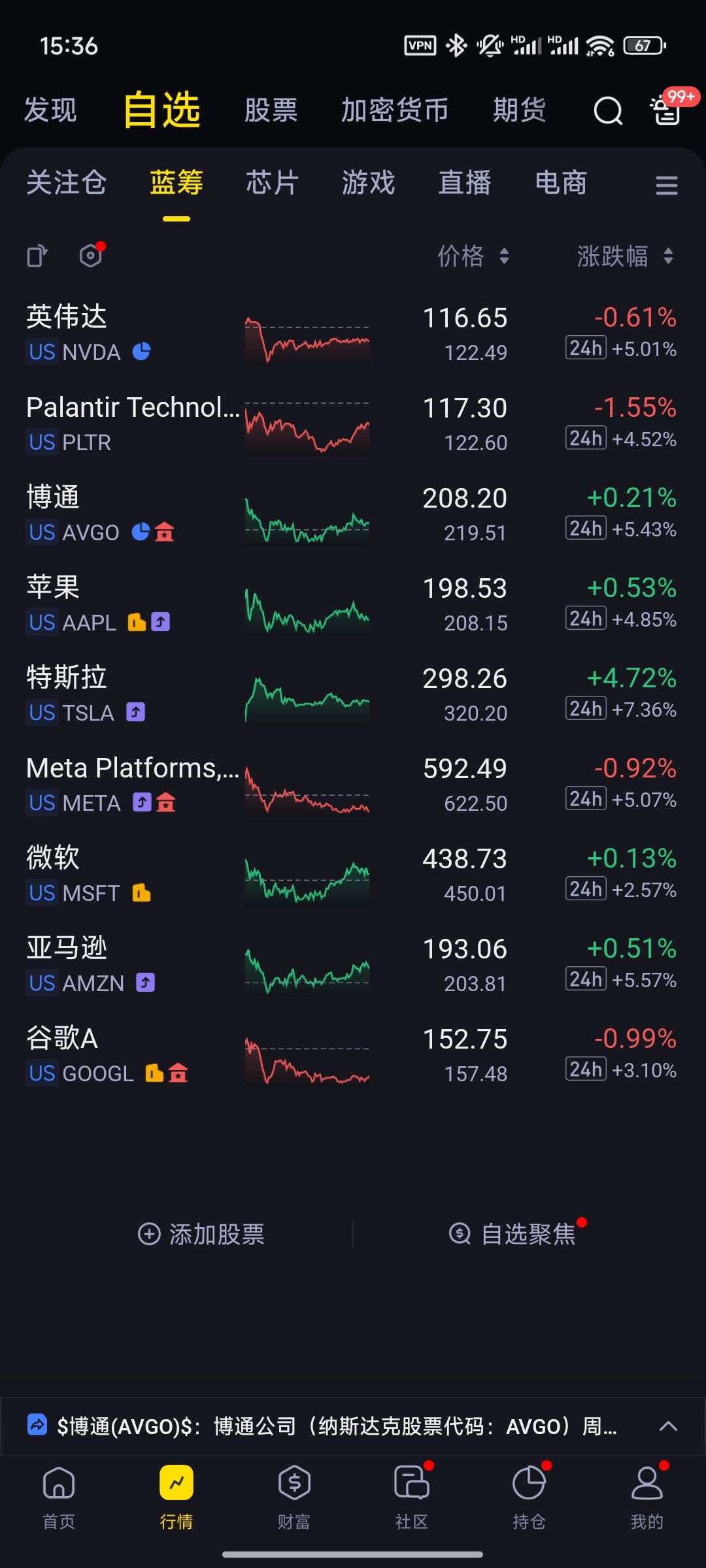Switch to the 加密货币 tab

click(x=395, y=110)
